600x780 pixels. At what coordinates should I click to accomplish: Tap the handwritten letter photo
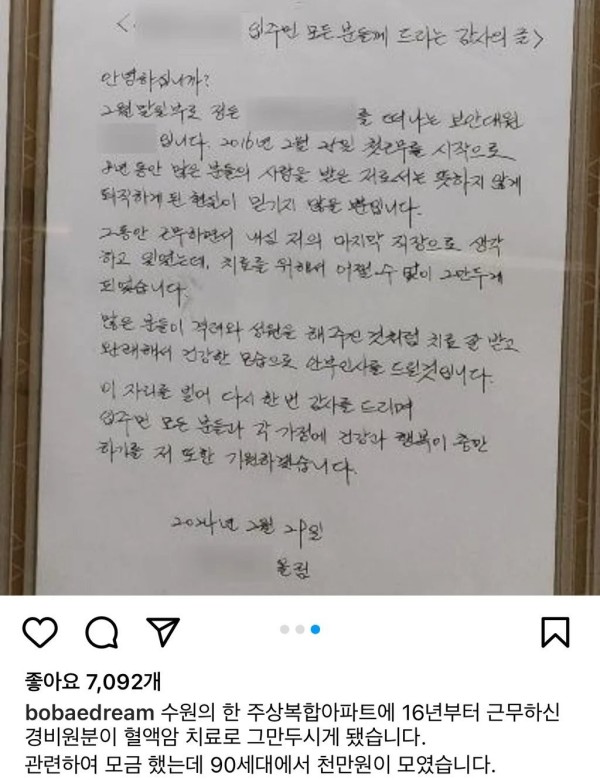point(300,300)
